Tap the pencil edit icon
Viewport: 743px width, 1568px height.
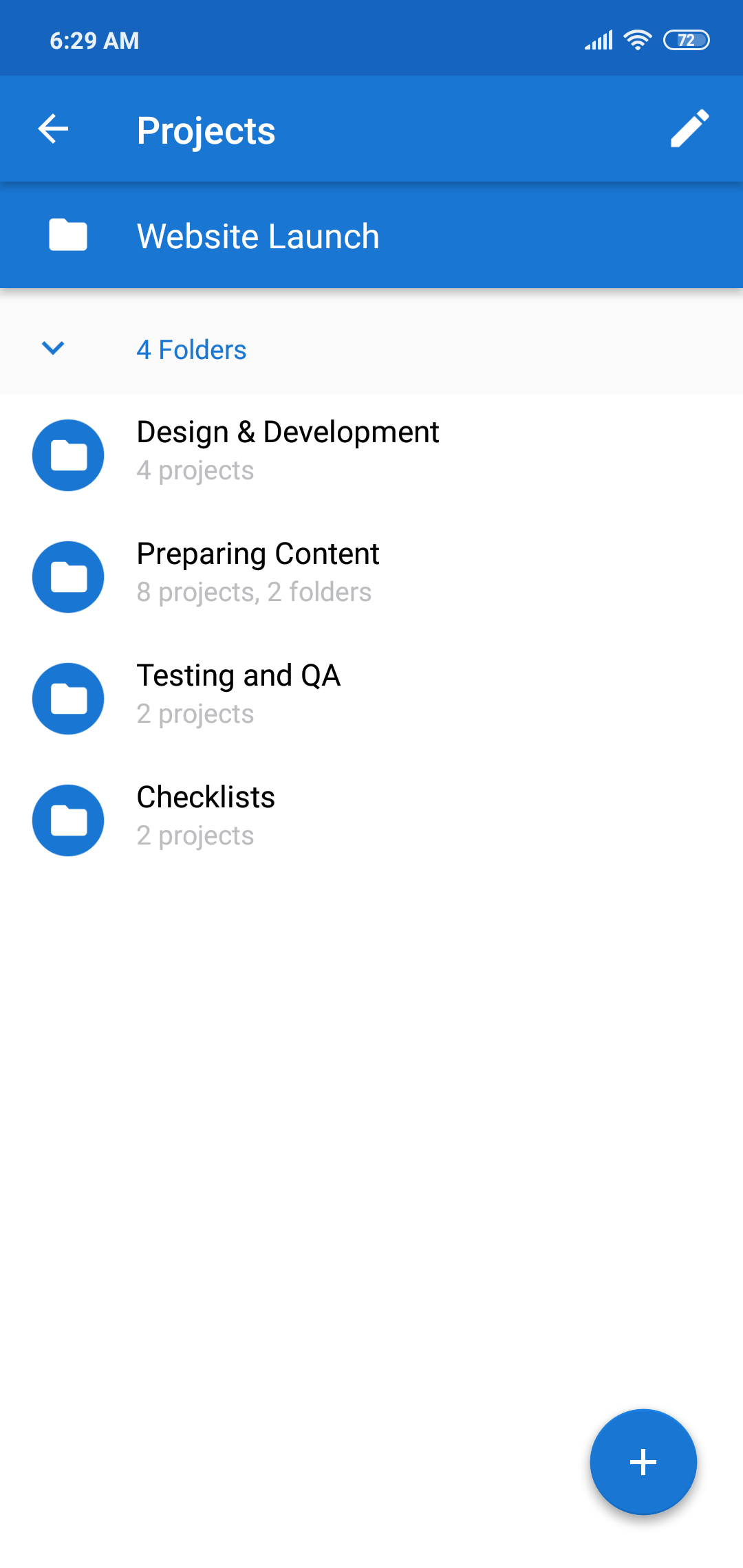(689, 129)
